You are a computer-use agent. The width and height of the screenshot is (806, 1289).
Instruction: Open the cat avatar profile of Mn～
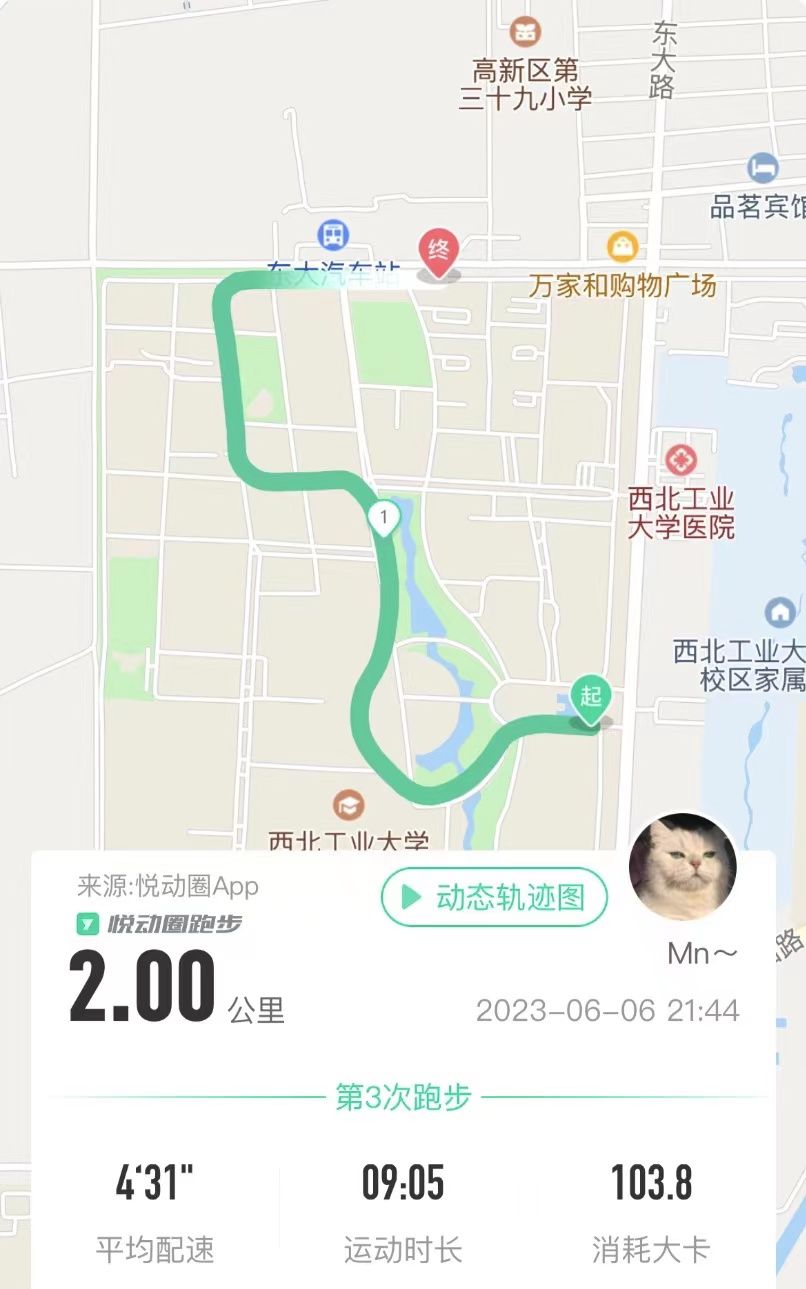pyautogui.click(x=682, y=866)
